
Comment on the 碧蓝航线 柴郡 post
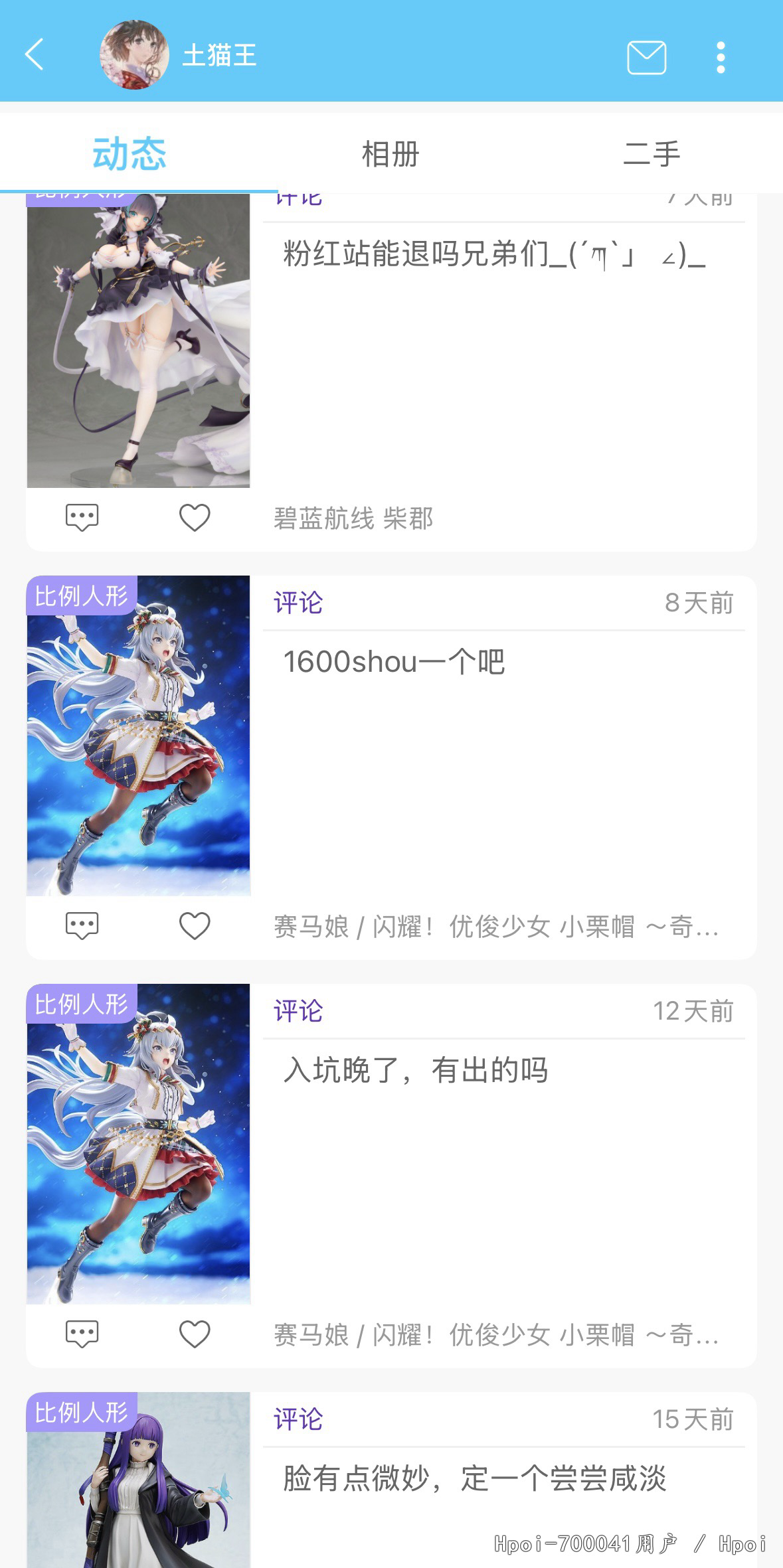82,517
